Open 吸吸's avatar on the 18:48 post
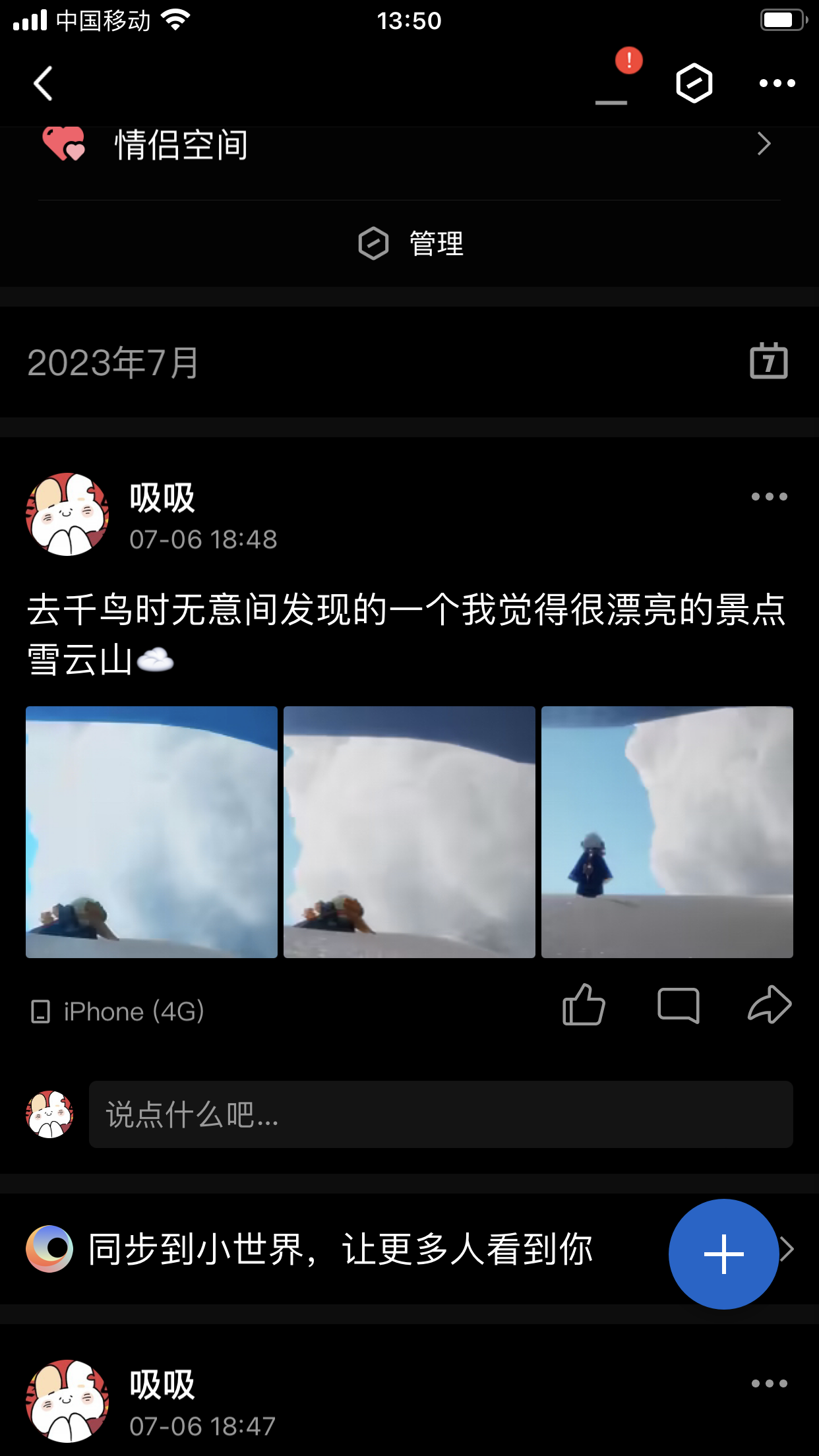This screenshot has height=1456, width=819. [x=67, y=514]
